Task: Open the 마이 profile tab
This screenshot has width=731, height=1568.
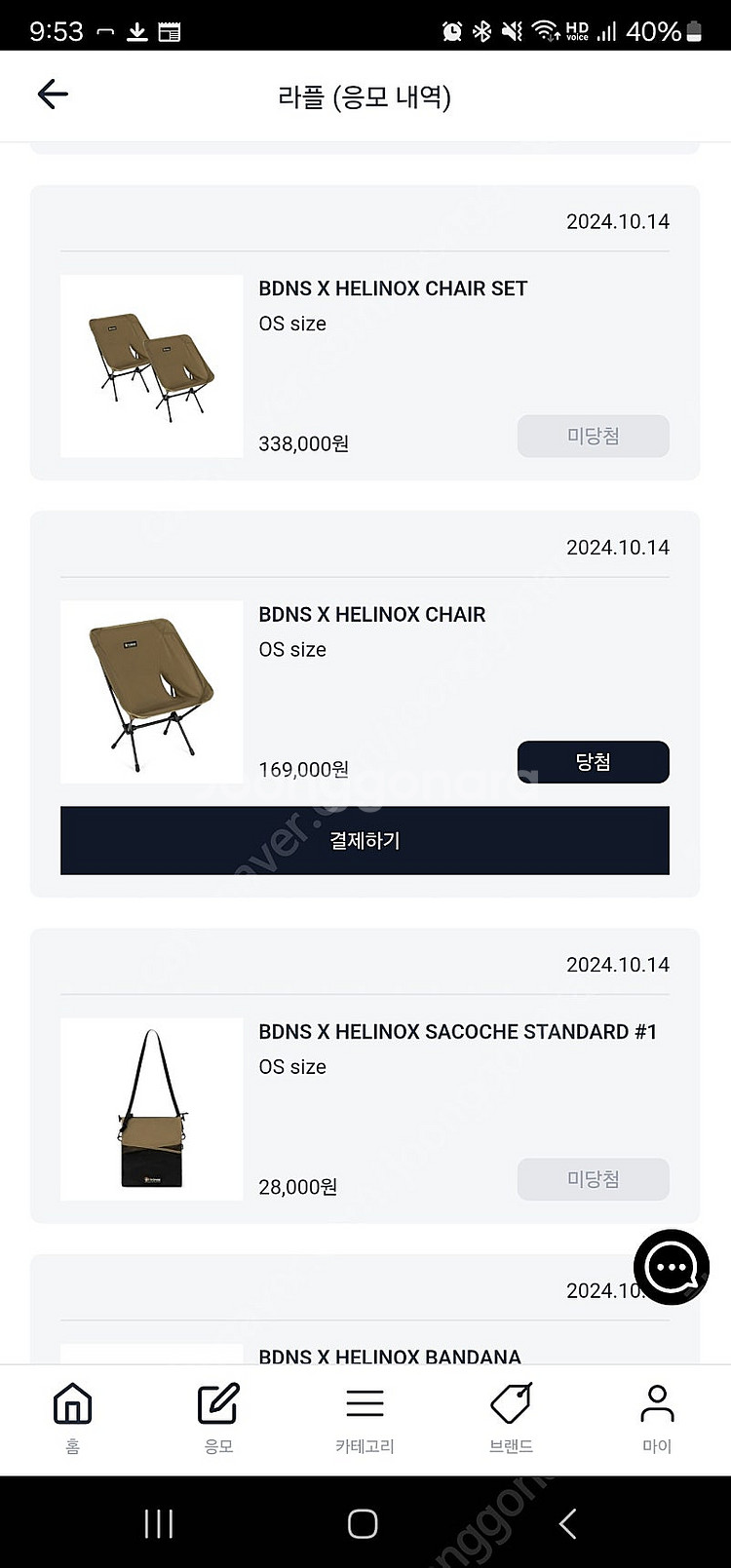Action: [657, 1418]
